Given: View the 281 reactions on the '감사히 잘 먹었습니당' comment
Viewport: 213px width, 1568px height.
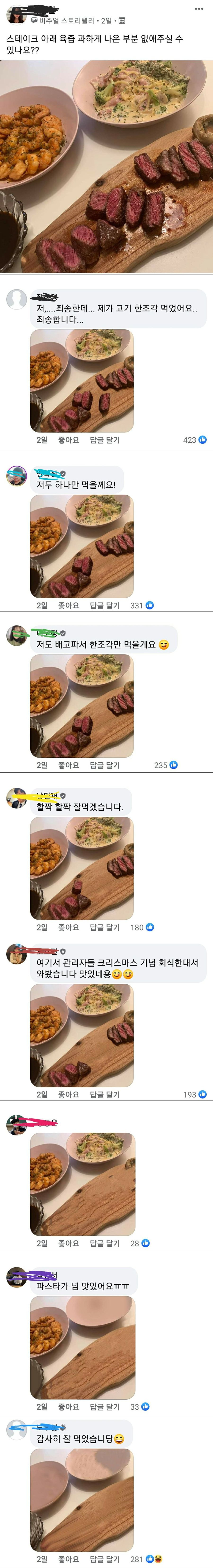Looking at the screenshot, I should [x=146, y=1558].
